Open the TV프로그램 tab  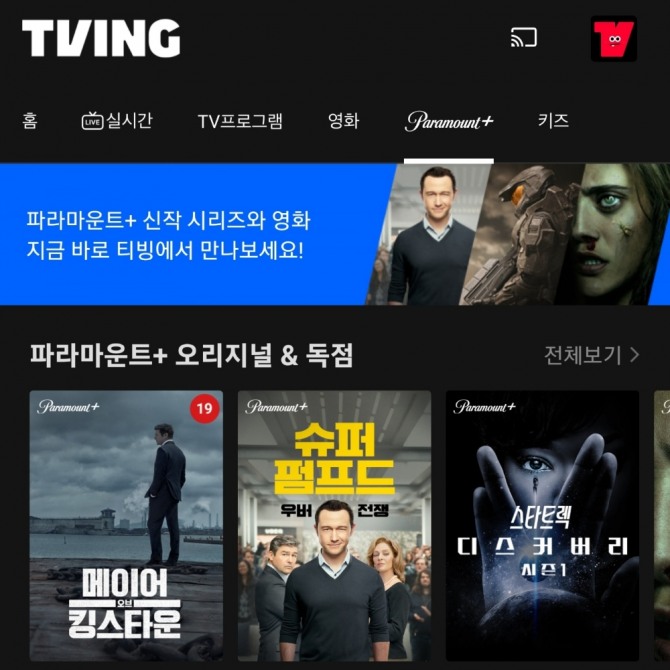pyautogui.click(x=240, y=121)
